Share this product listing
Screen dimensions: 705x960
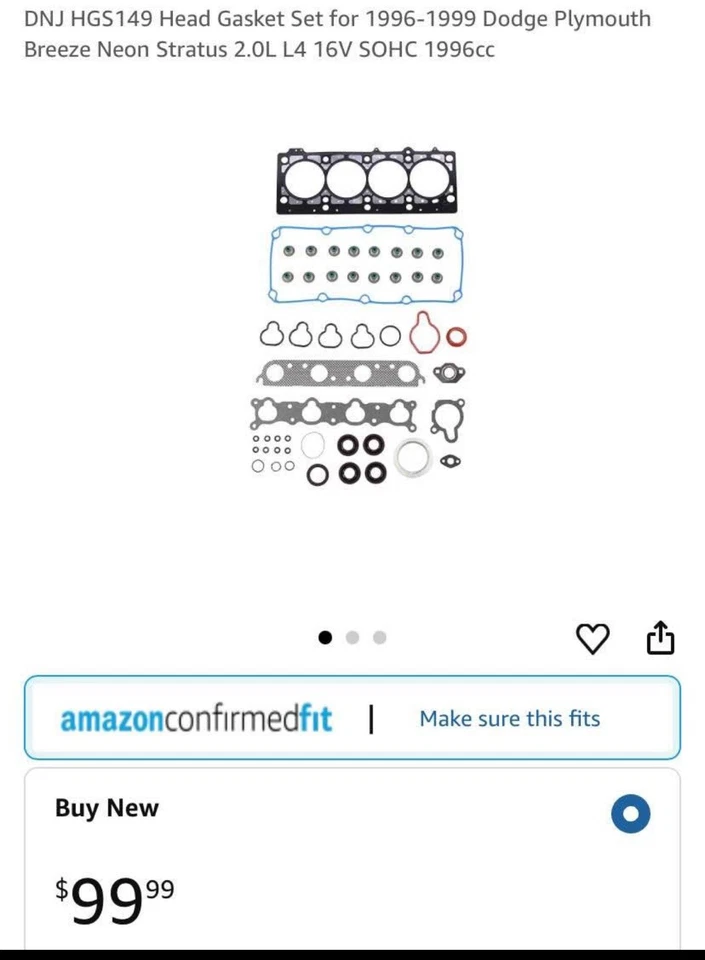point(661,637)
